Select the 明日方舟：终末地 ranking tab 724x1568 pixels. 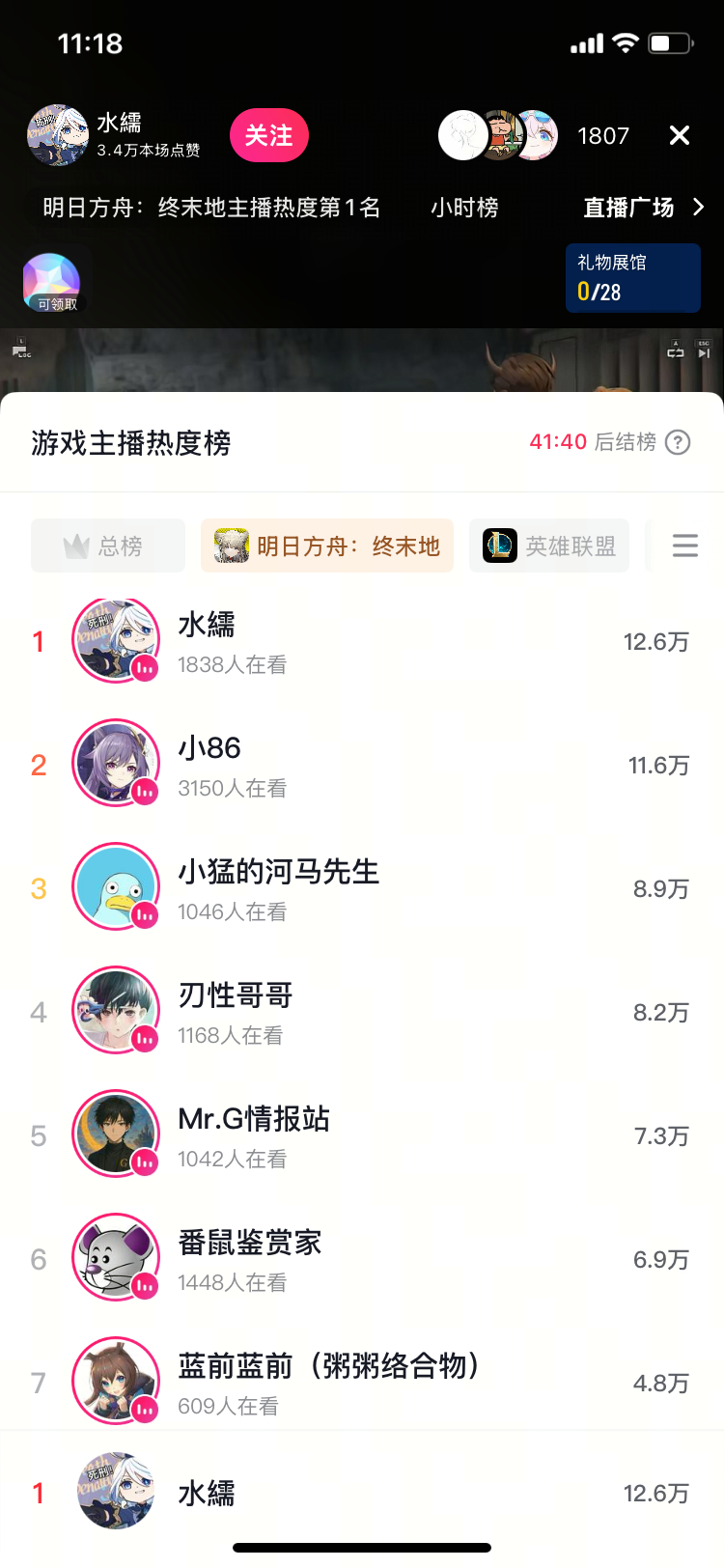point(327,546)
